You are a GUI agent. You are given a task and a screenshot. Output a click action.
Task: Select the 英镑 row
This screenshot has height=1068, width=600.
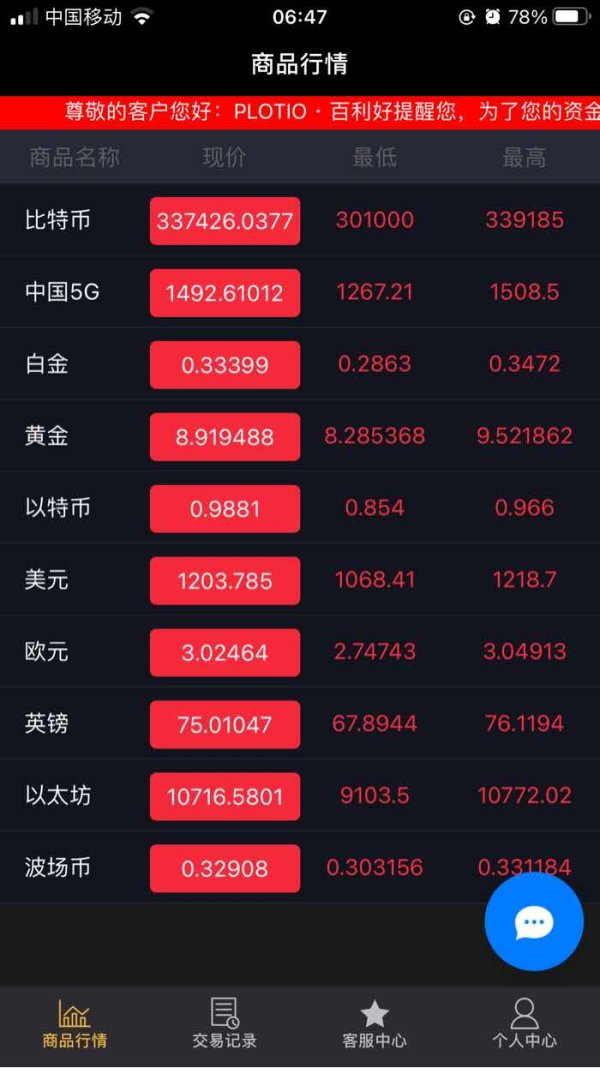point(300,724)
